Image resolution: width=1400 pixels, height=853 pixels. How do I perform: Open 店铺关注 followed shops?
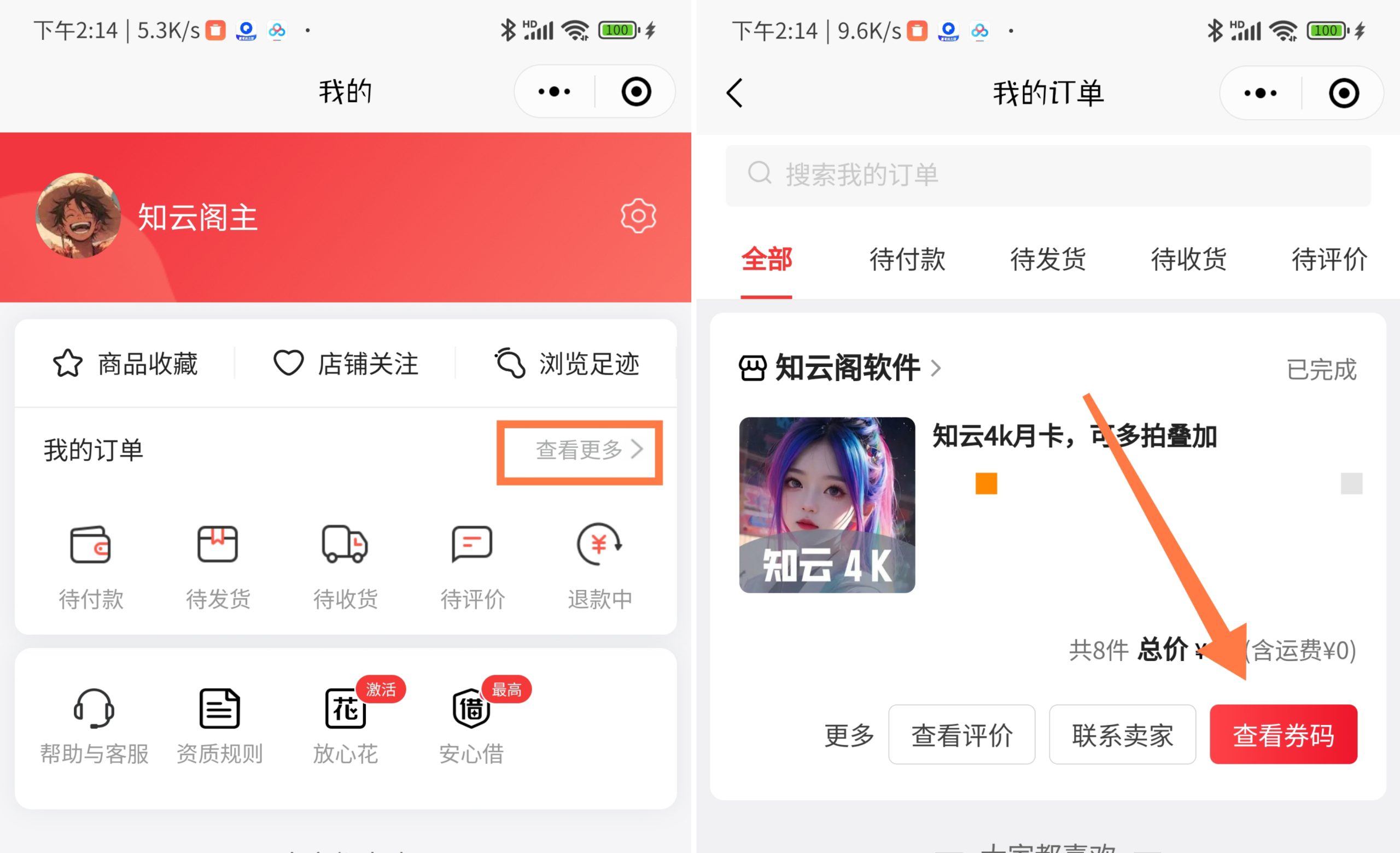(346, 364)
